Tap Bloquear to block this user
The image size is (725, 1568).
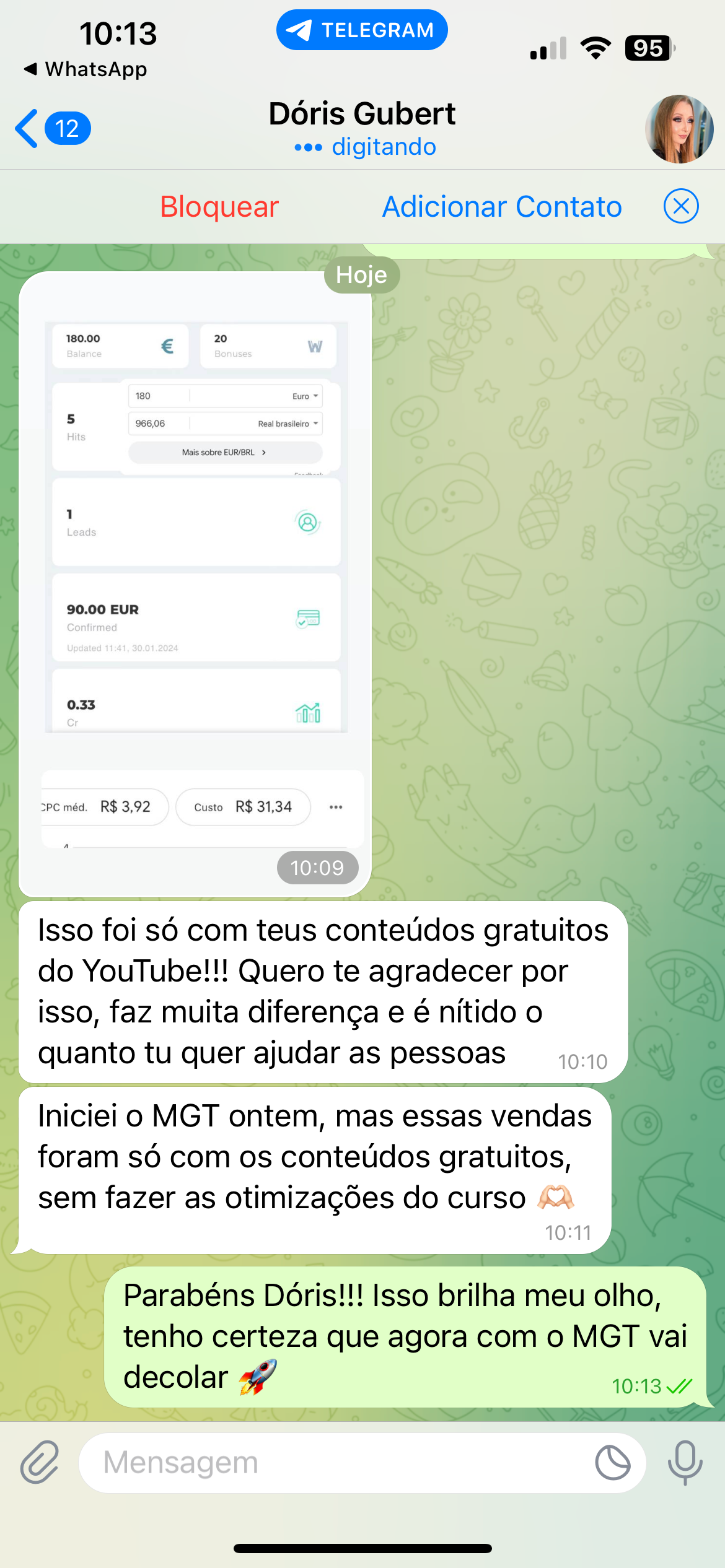(219, 207)
